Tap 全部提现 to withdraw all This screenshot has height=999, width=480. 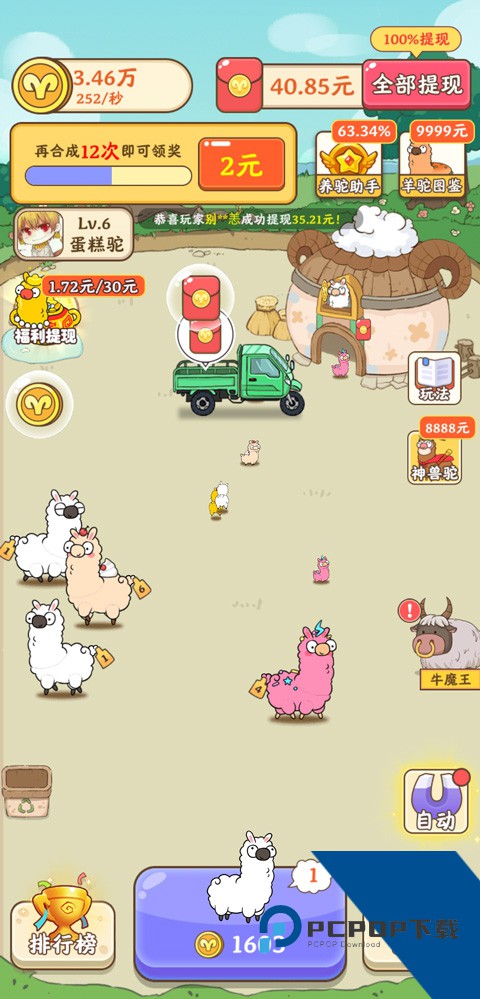(417, 85)
